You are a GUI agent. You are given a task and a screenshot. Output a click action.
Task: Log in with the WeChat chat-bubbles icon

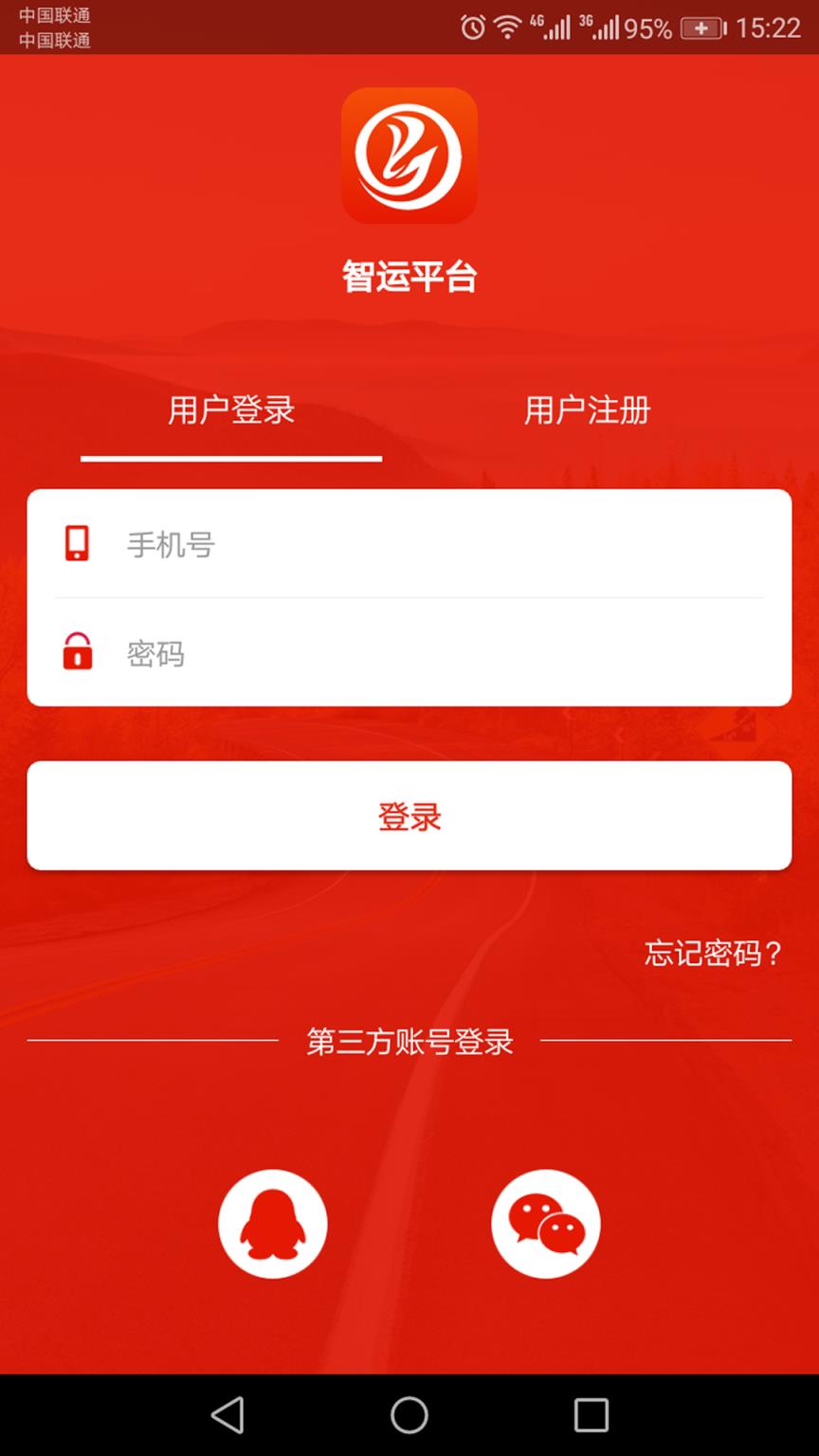pyautogui.click(x=545, y=1223)
